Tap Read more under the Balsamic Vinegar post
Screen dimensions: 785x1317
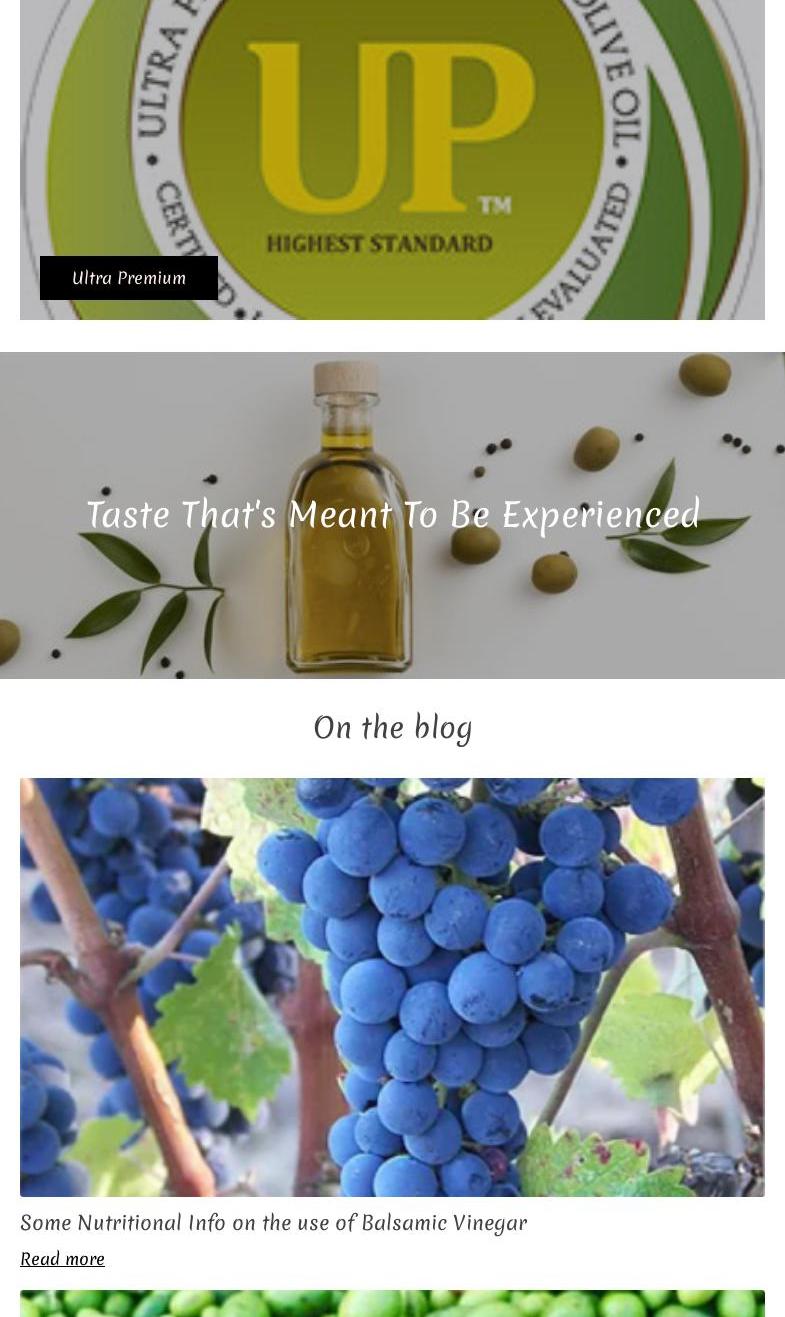click(x=62, y=1259)
